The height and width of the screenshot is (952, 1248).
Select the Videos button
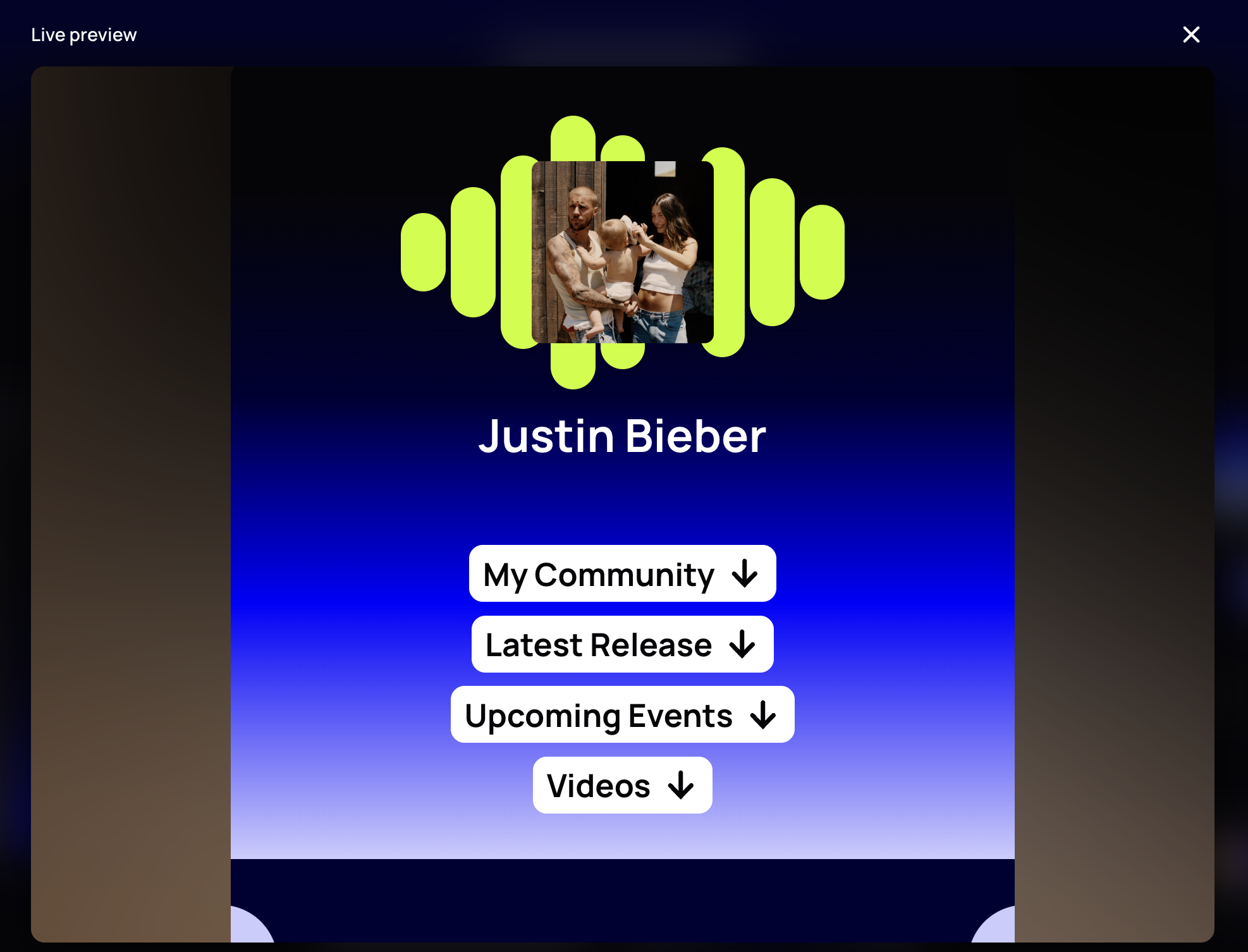[623, 785]
